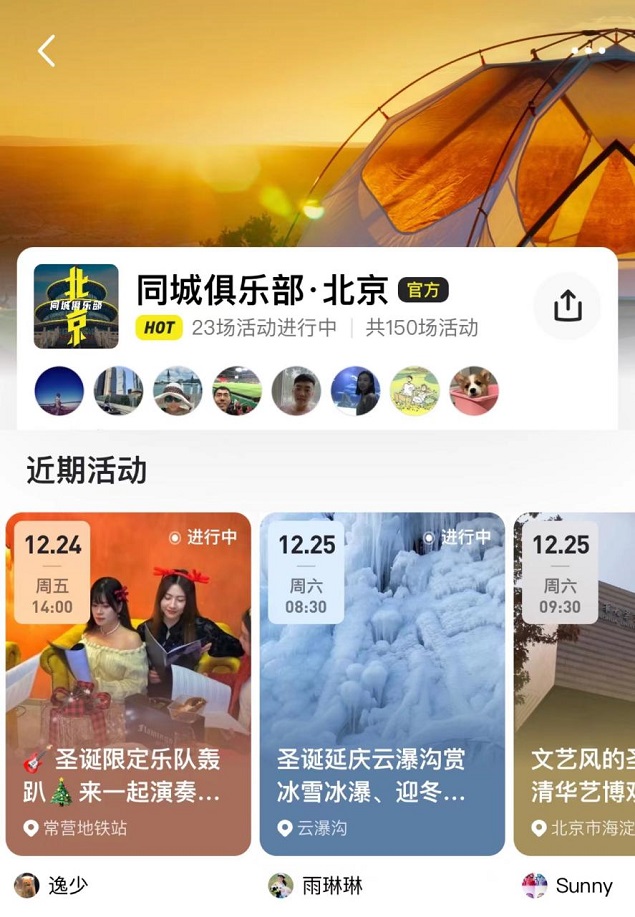The image size is (635, 917).
Task: Open the three-dot overflow menu
Action: [x=588, y=49]
